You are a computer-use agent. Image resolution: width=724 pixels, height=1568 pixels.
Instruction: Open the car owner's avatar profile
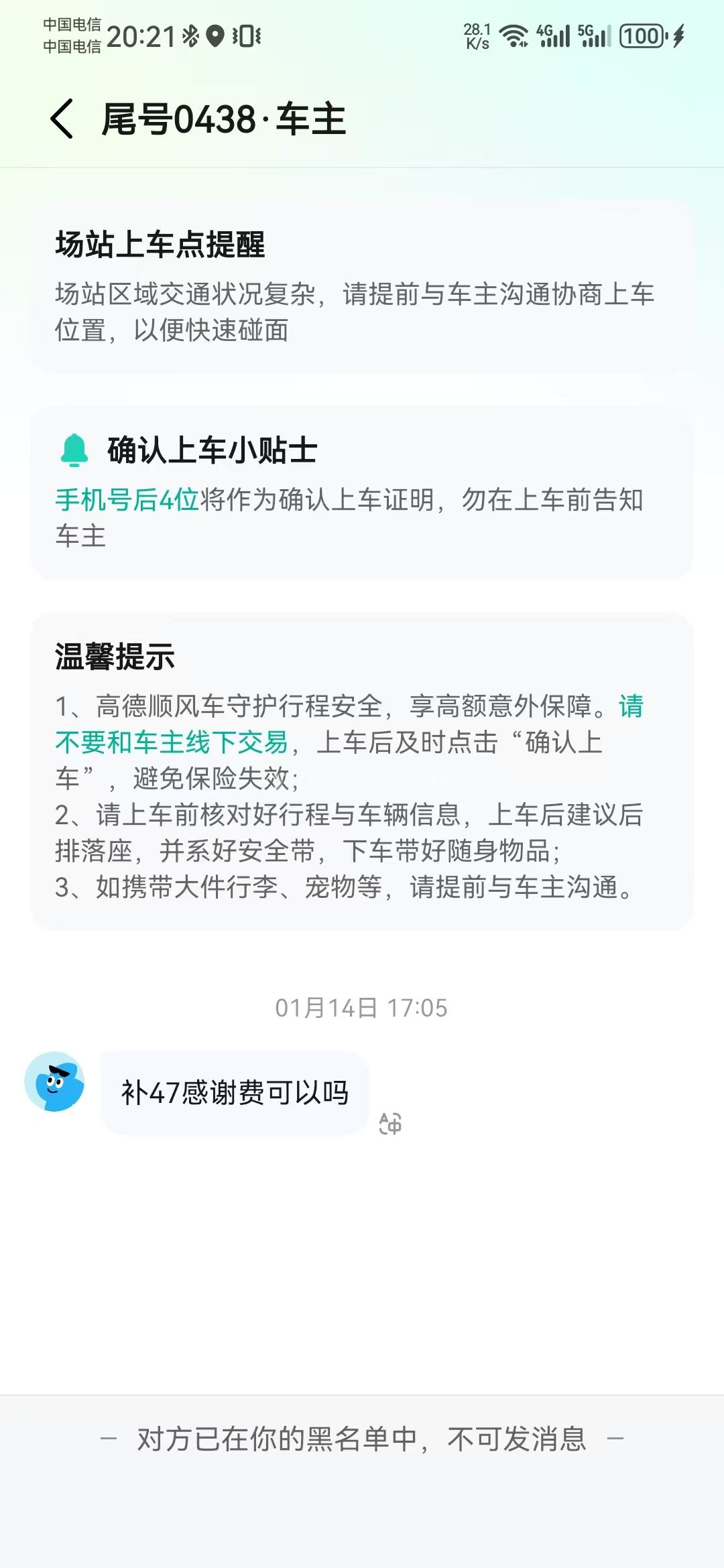54,1082
